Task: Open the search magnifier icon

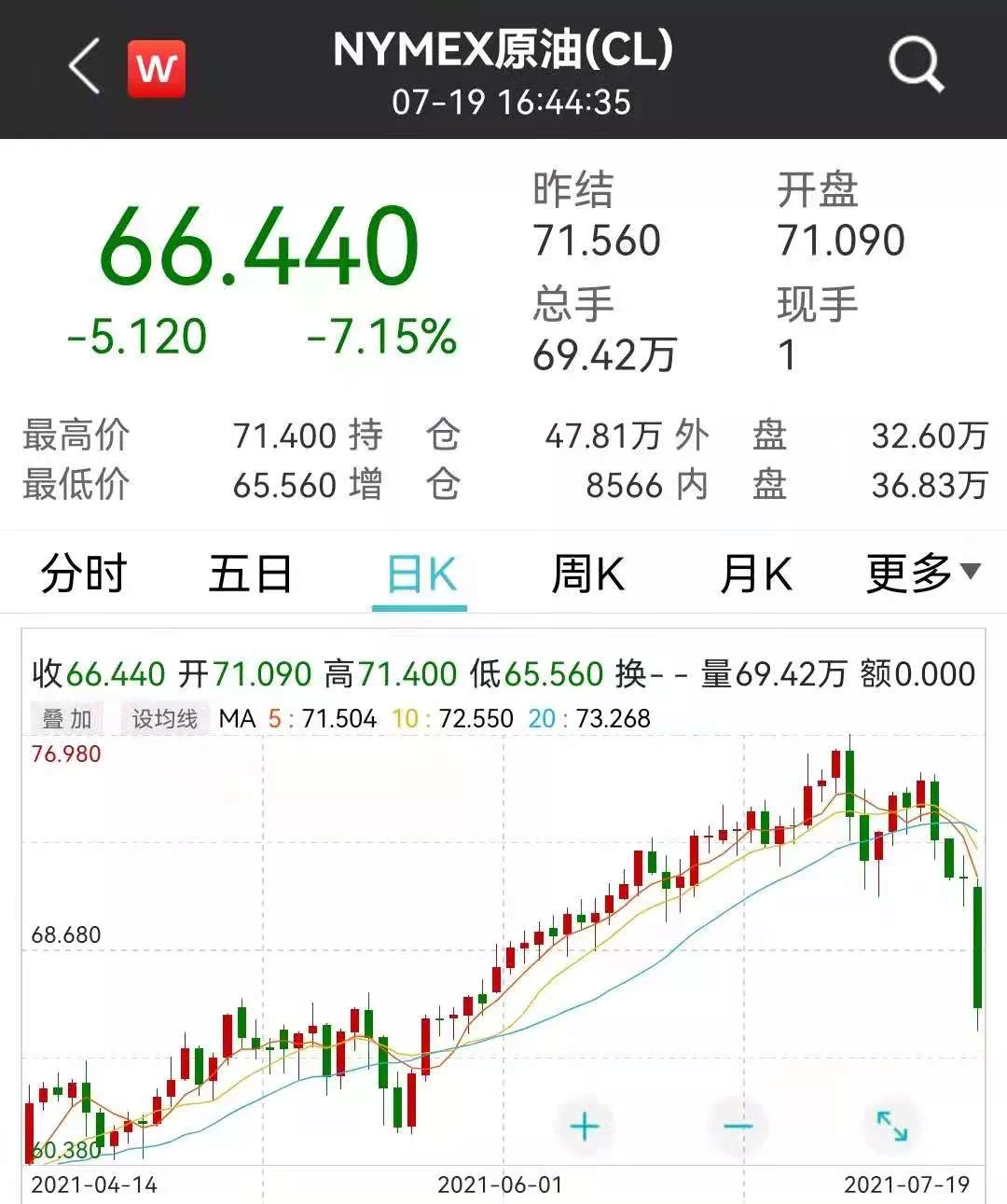Action: coord(916,65)
